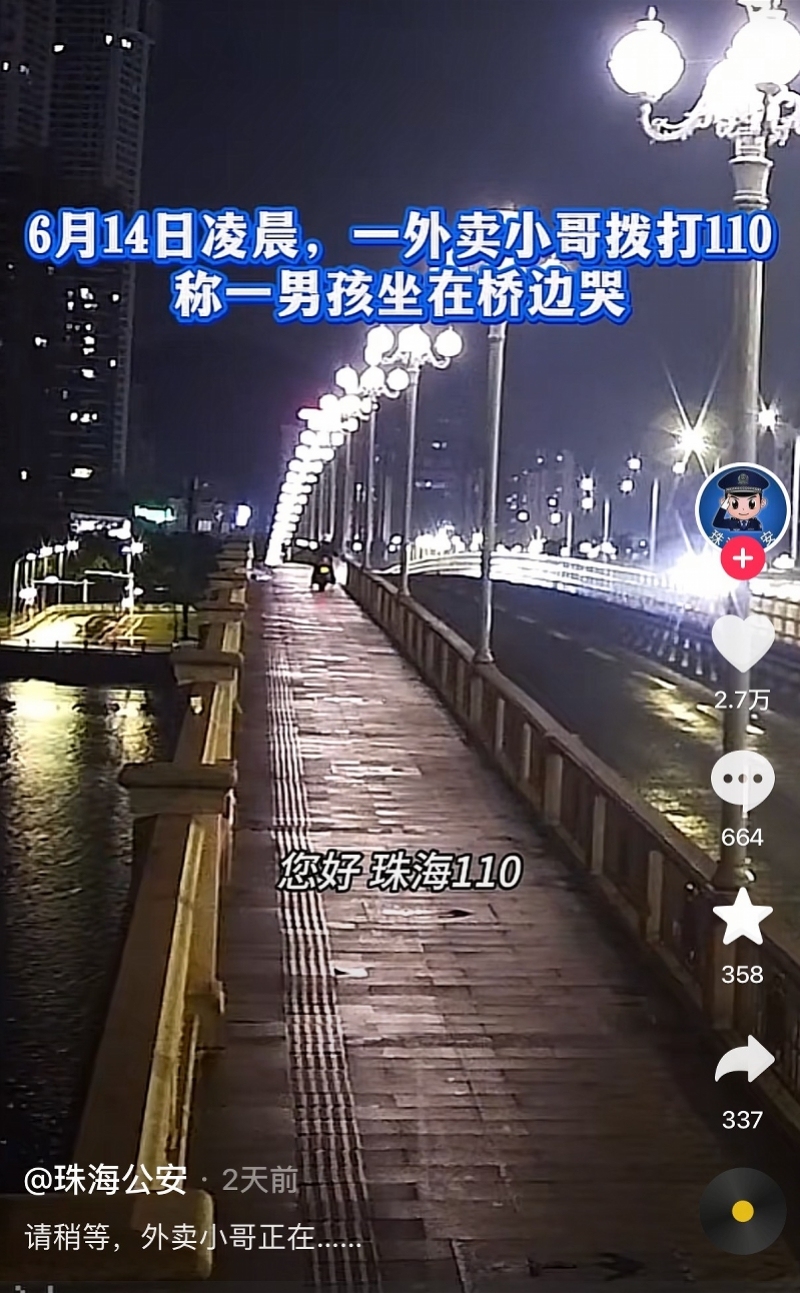Open @珠海公安 username link
The width and height of the screenshot is (800, 1293).
click(105, 1180)
